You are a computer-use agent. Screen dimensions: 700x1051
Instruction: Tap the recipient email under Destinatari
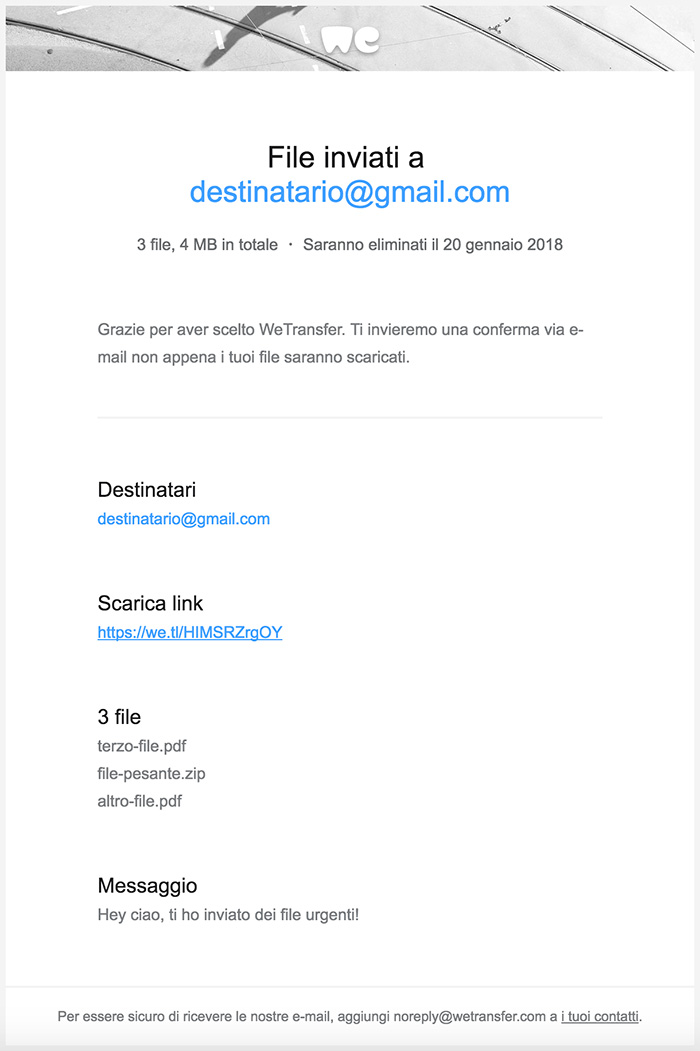point(183,519)
